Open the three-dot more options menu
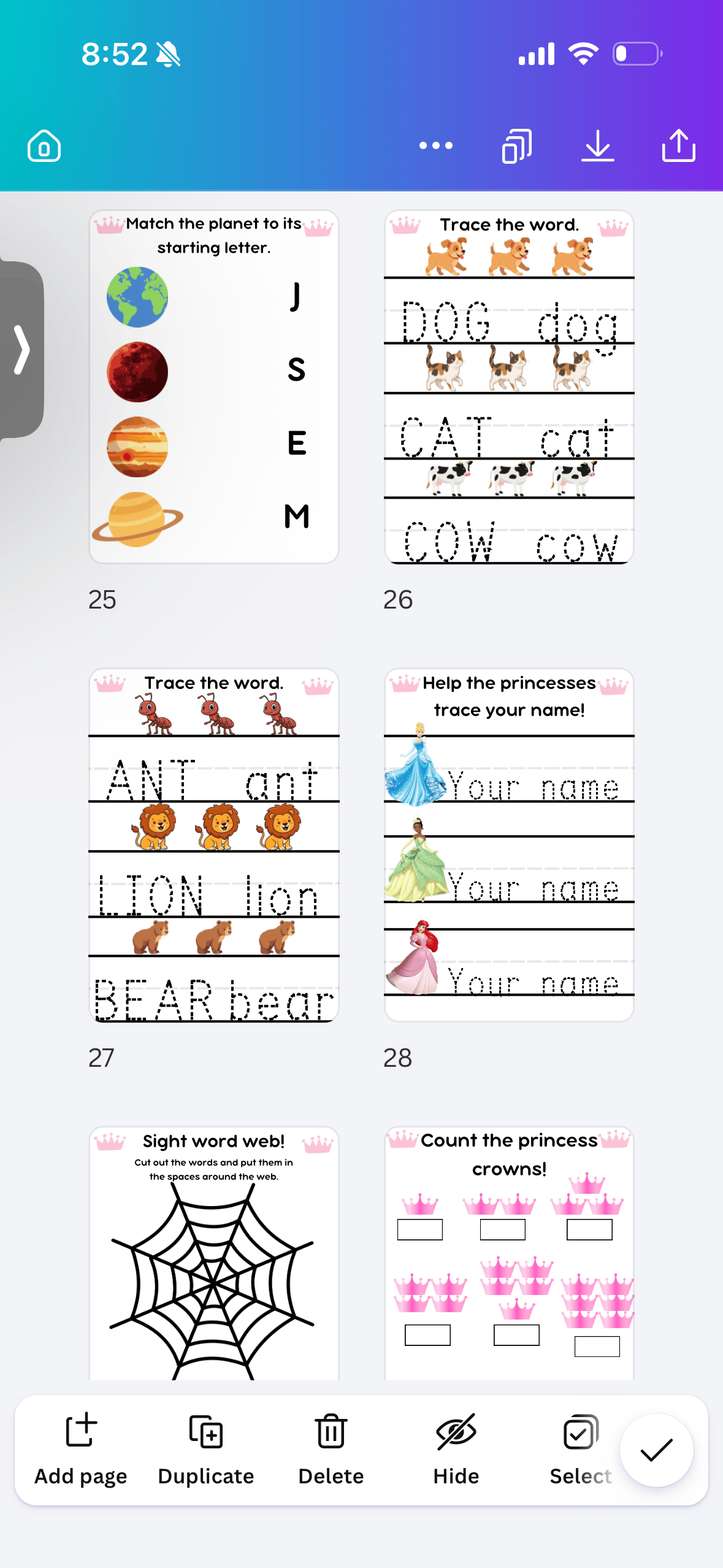Image resolution: width=723 pixels, height=1568 pixels. point(436,146)
